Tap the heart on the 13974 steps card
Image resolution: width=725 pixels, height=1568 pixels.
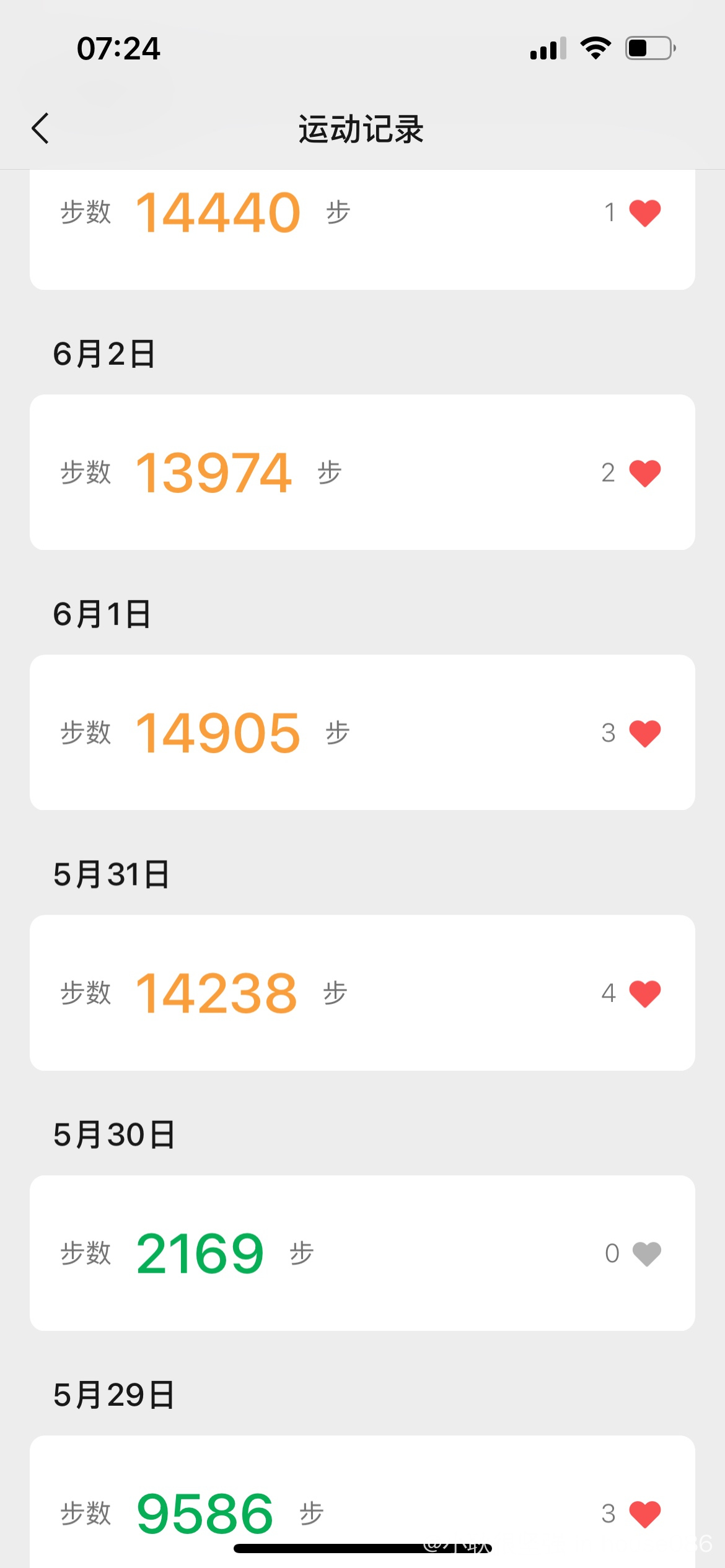click(x=644, y=473)
